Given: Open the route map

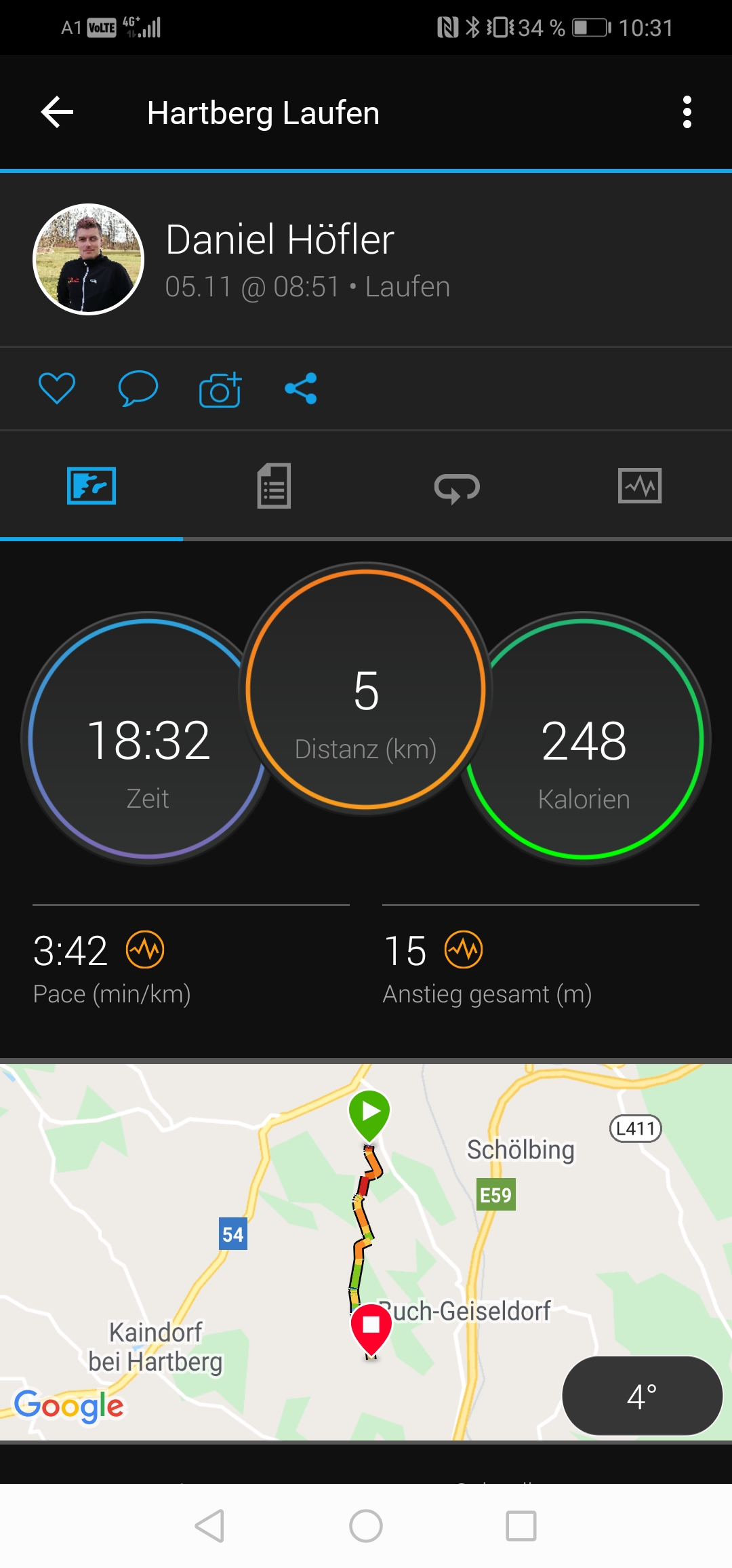Looking at the screenshot, I should pos(366,1252).
